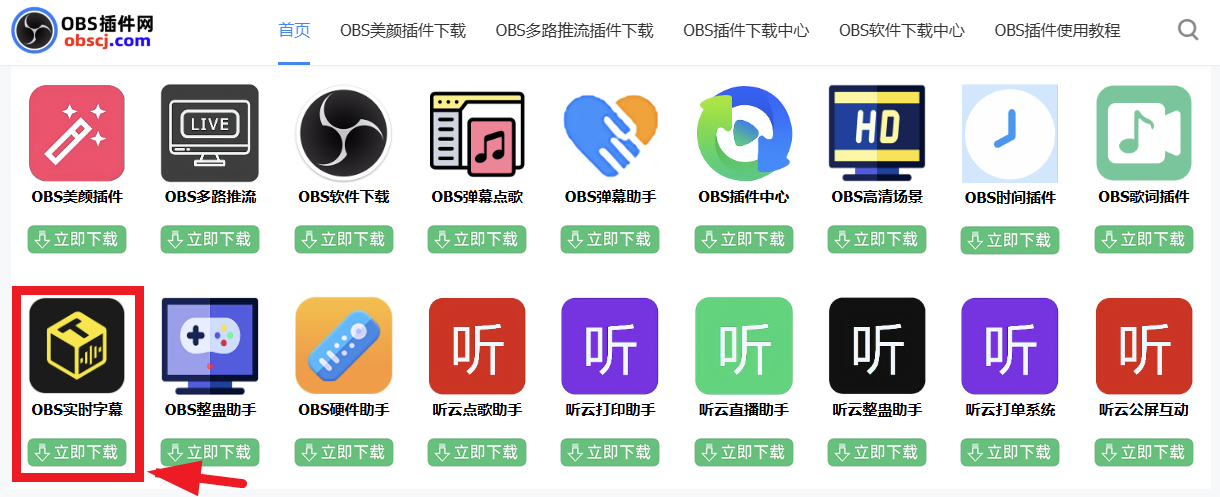Download OBS高清场景 via 立即下载
This screenshot has width=1220, height=497.
tap(877, 239)
